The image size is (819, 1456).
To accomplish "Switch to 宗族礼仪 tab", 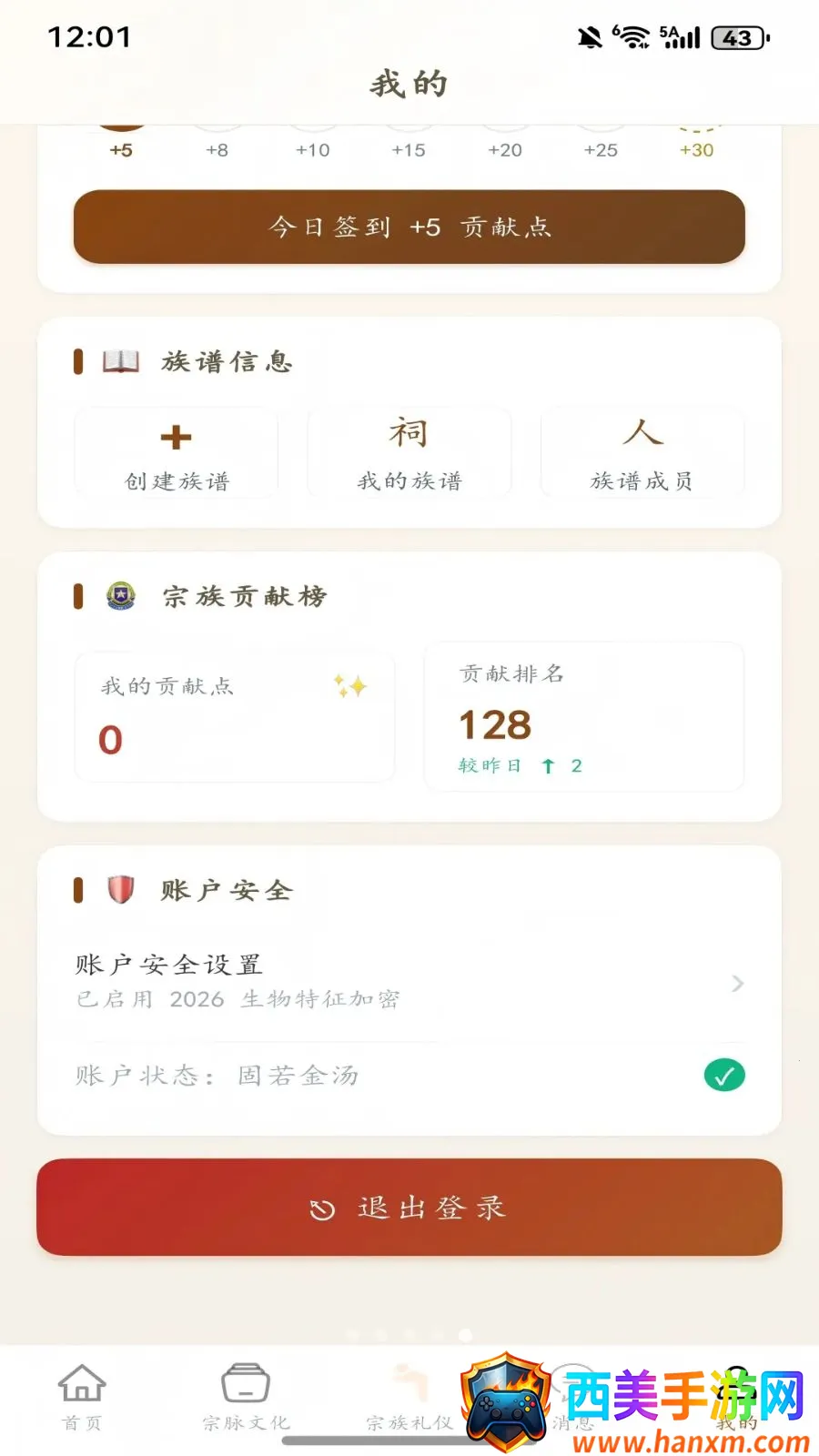I will click(x=409, y=1398).
